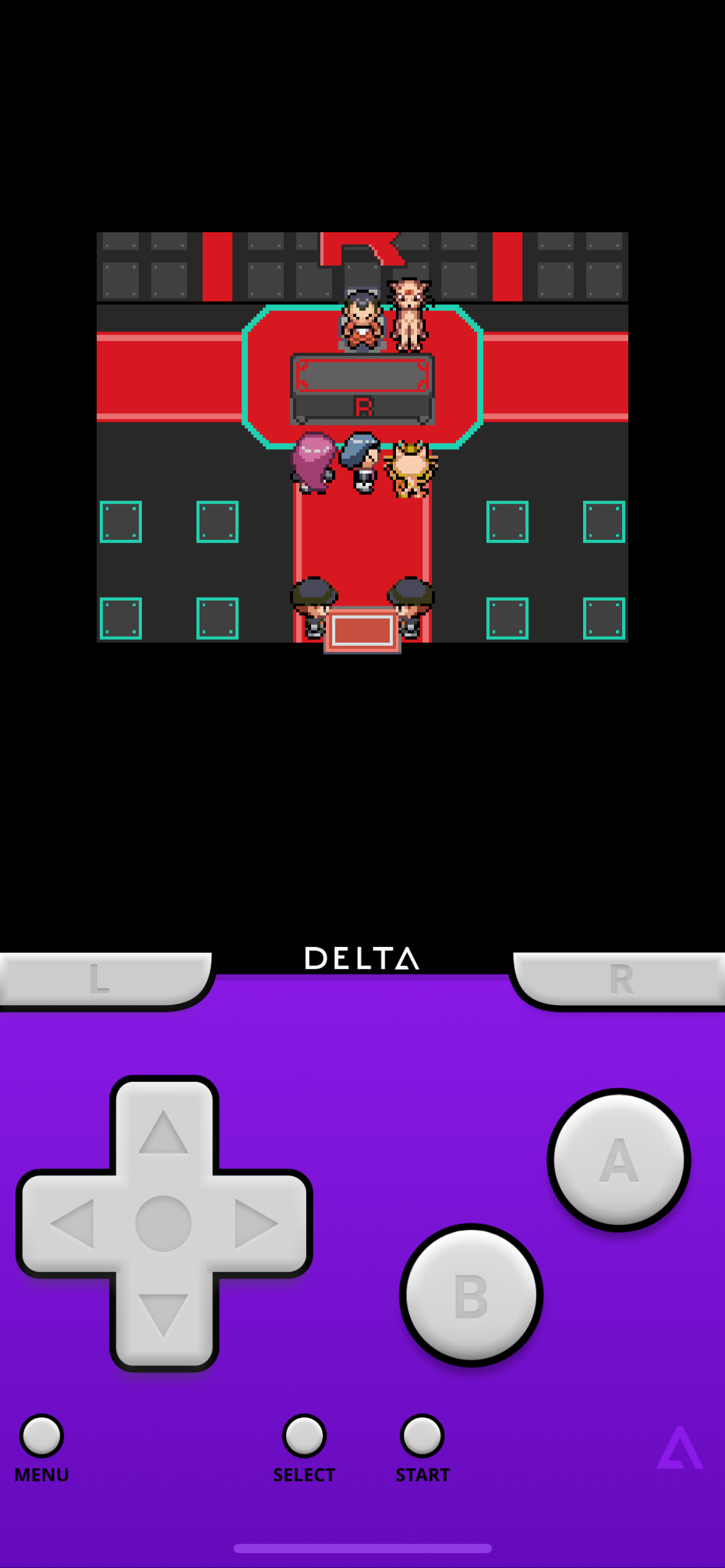Open the Delta MENU button

[42, 1435]
